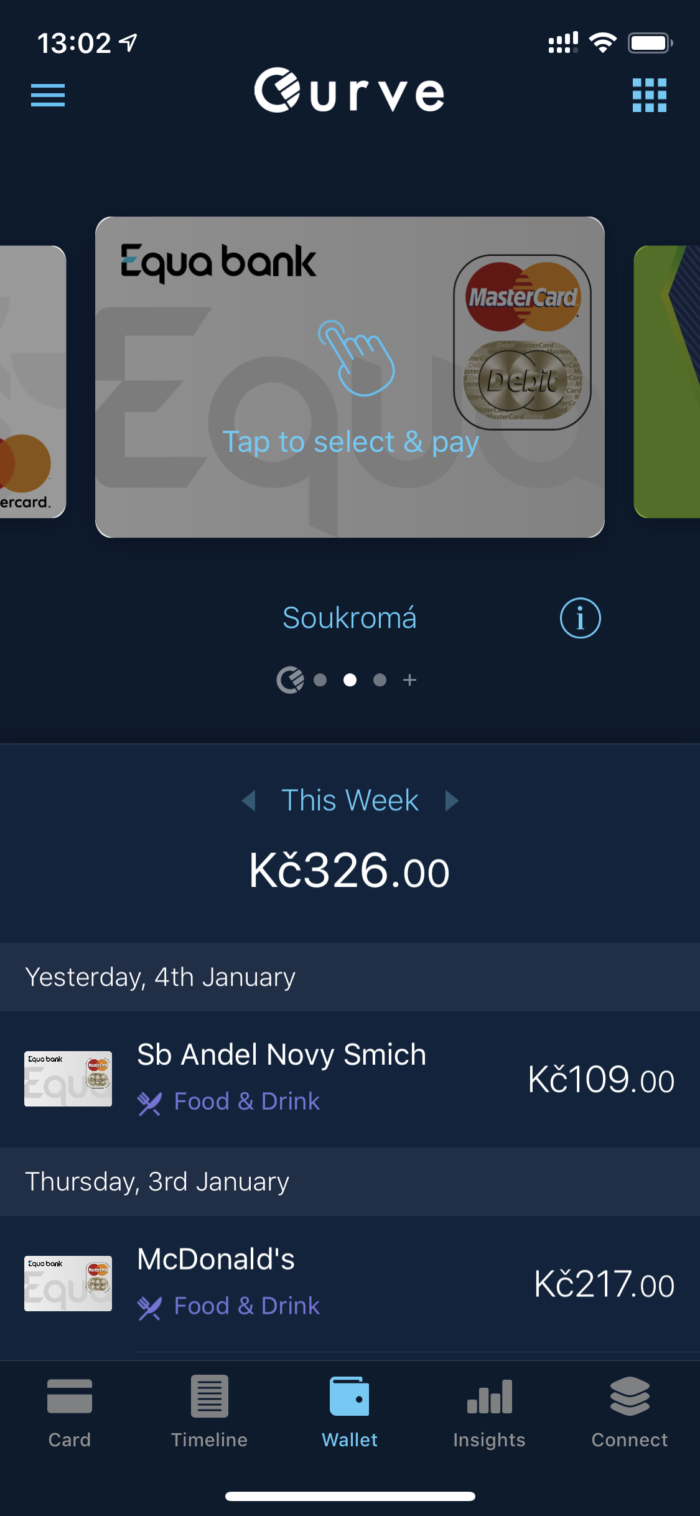Select the Wallet tab

[x=350, y=1412]
